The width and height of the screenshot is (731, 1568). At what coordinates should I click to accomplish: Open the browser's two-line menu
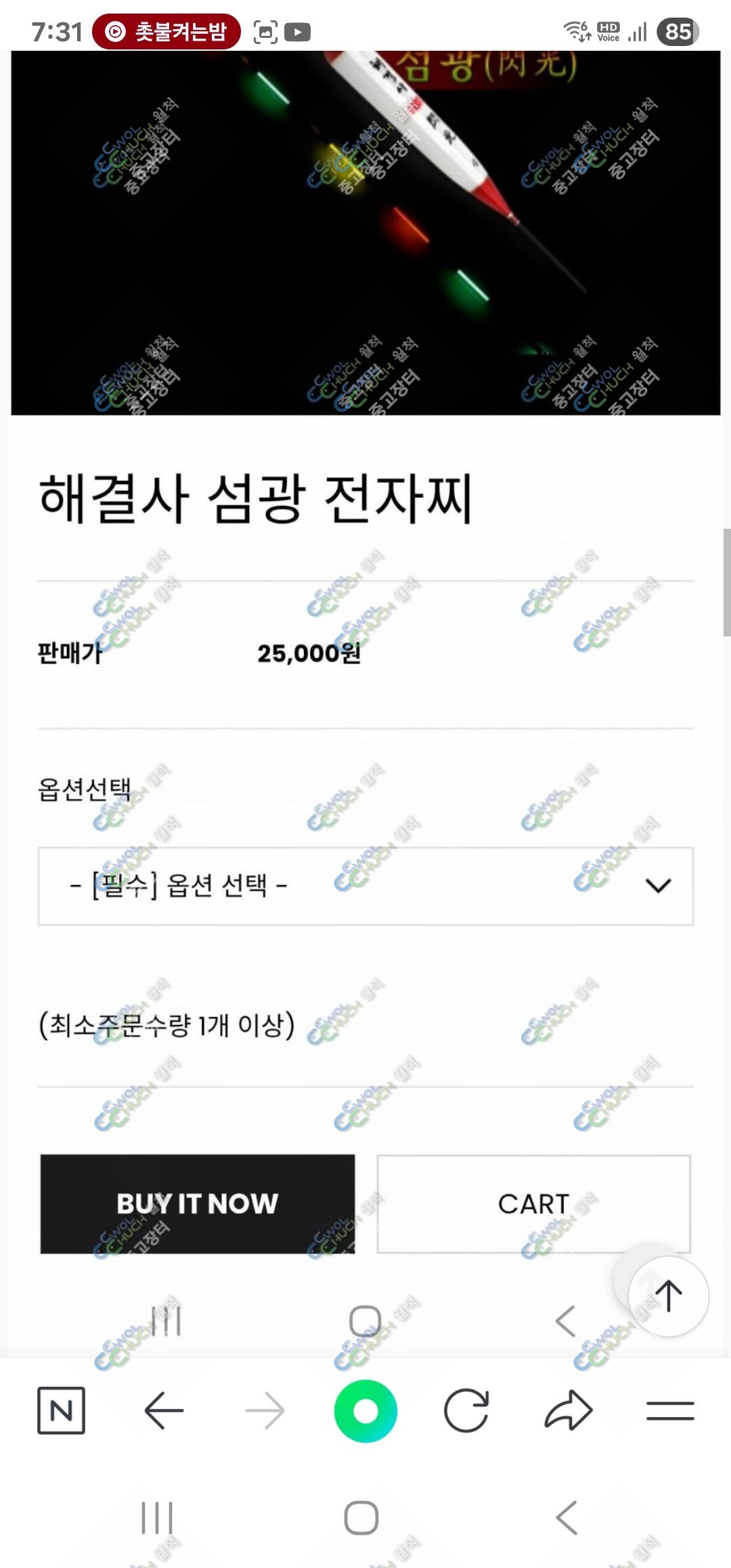point(670,1411)
